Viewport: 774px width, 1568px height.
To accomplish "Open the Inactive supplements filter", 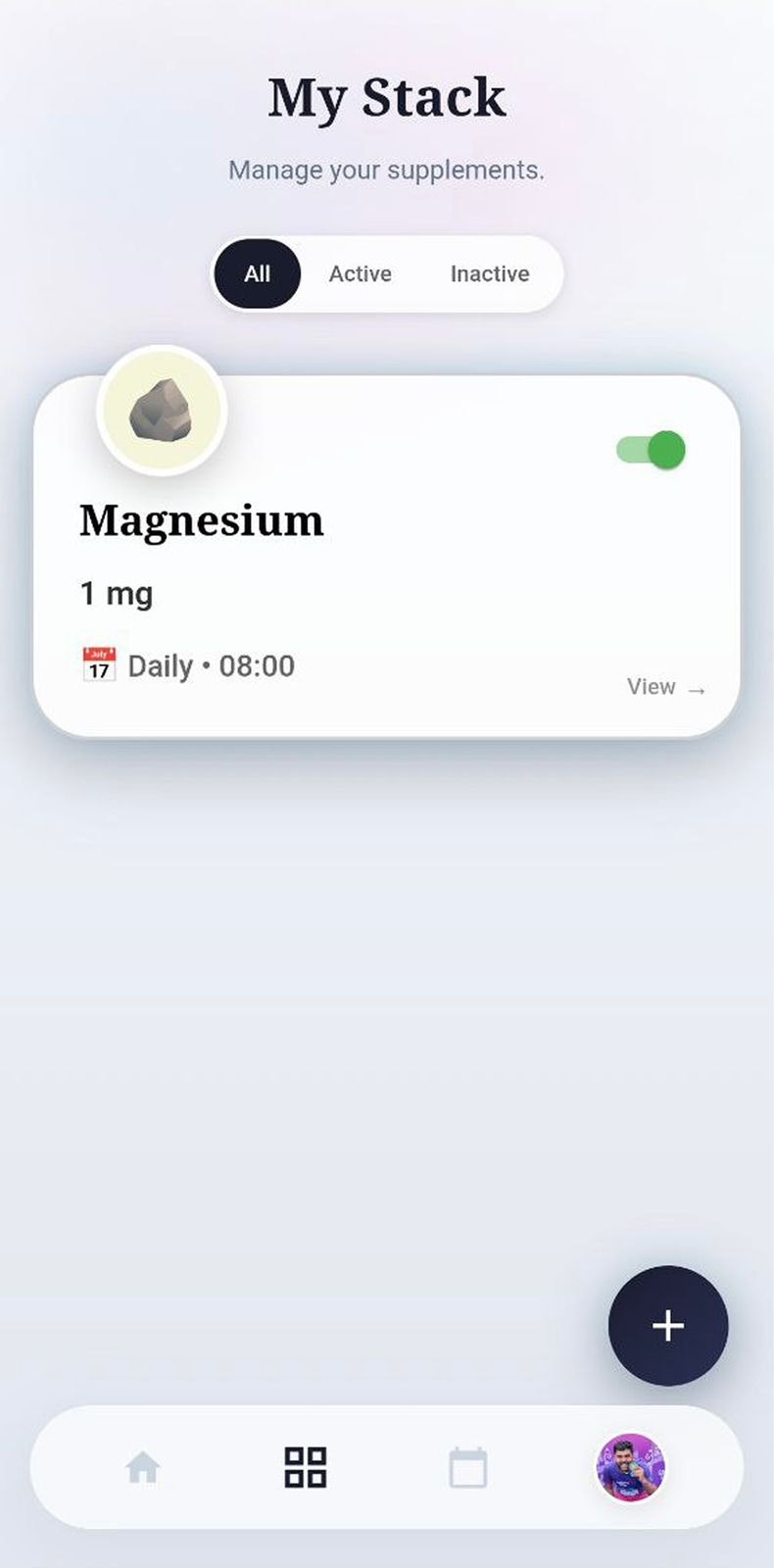I will (x=488, y=274).
